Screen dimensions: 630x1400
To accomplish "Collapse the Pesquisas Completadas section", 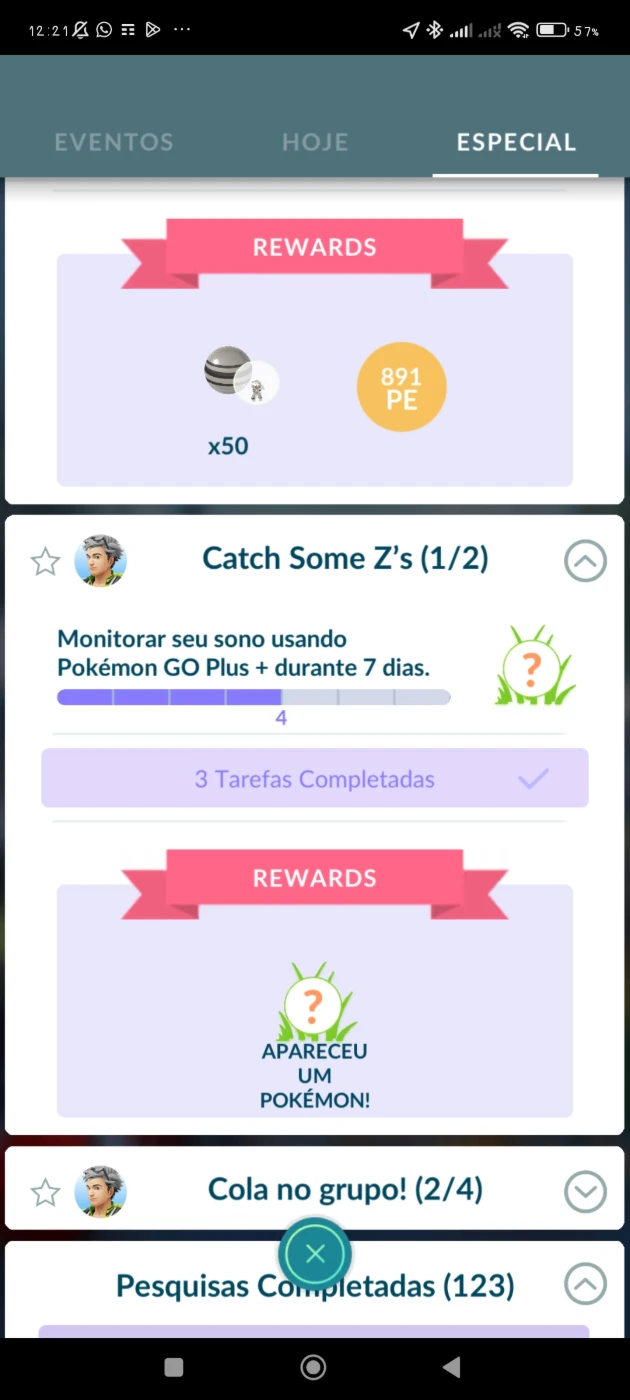I will (x=585, y=1285).
